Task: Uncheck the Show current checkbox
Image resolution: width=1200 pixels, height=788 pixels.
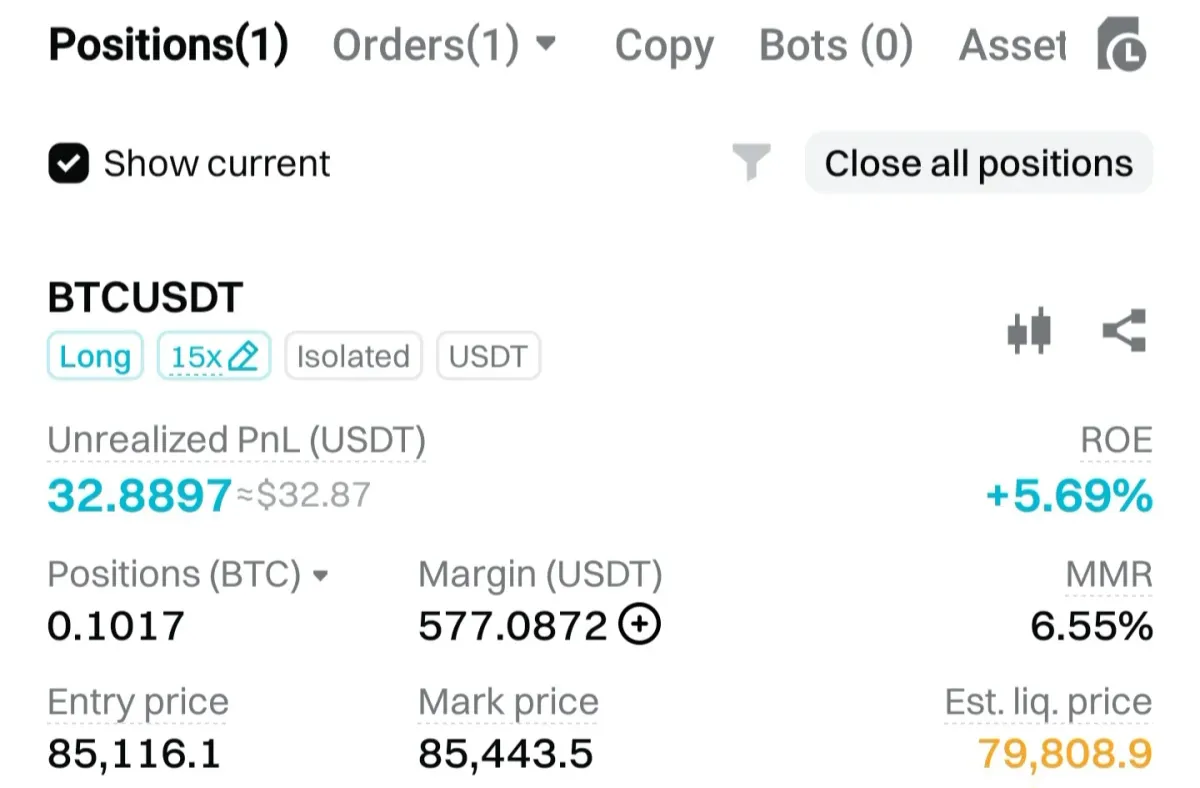Action: [69, 163]
